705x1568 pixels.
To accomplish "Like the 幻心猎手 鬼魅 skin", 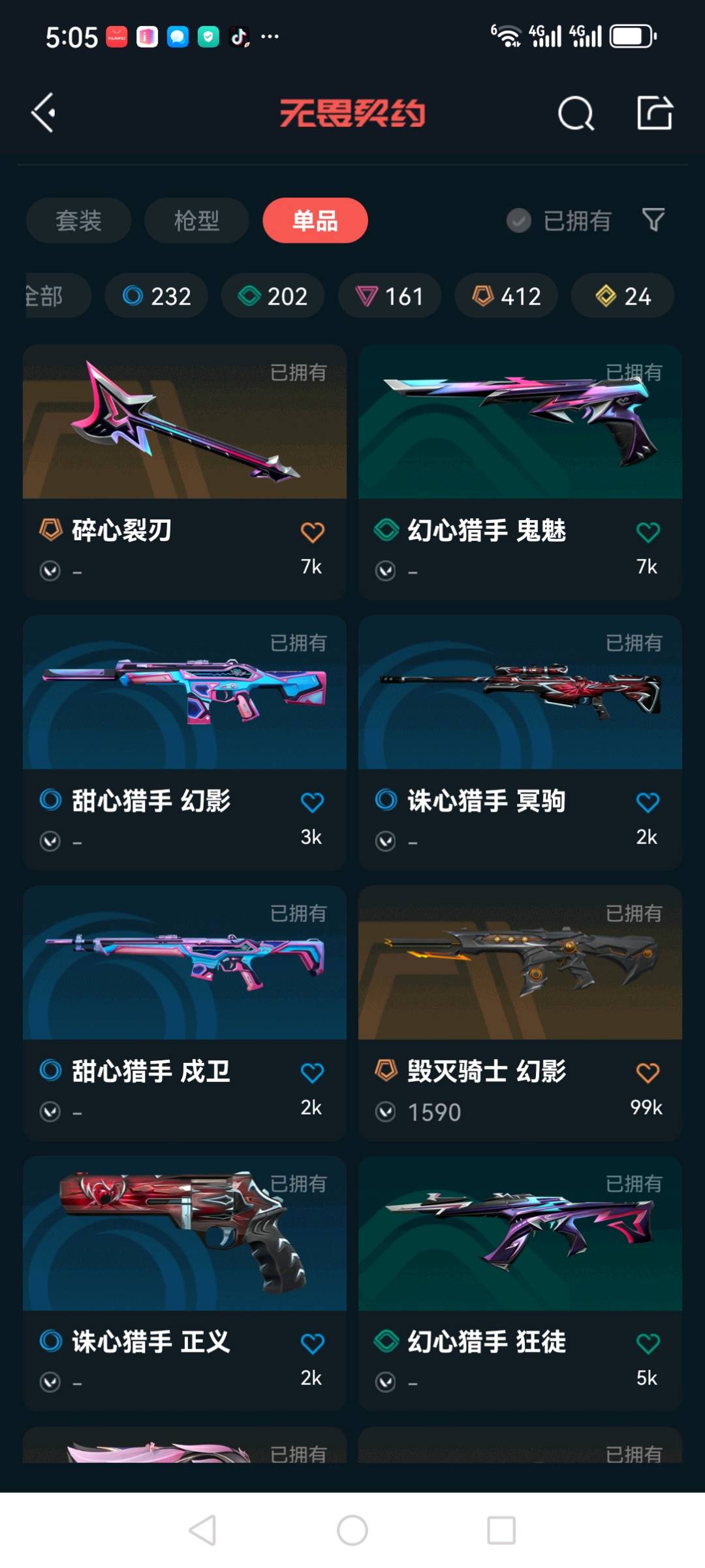I will [648, 532].
